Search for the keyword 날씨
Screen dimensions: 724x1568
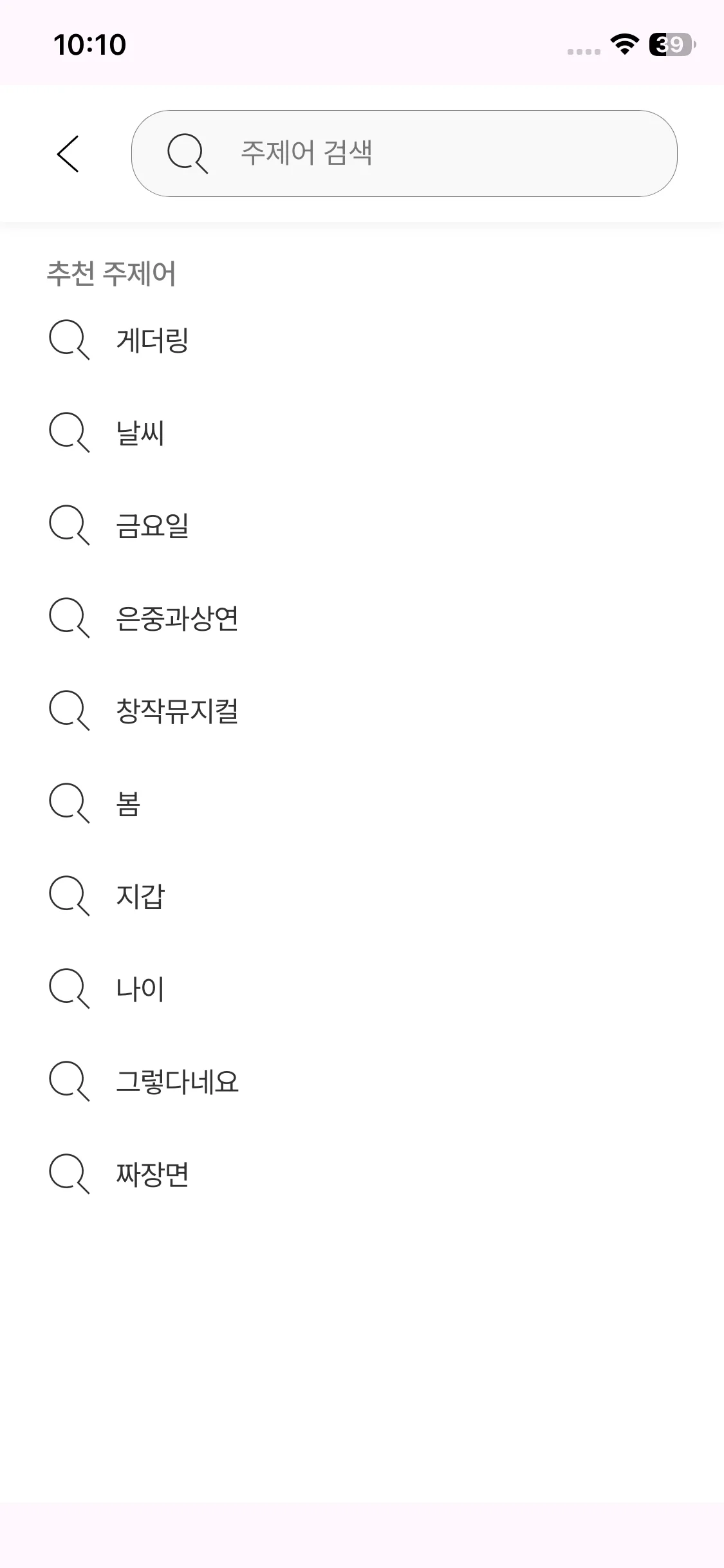(140, 433)
